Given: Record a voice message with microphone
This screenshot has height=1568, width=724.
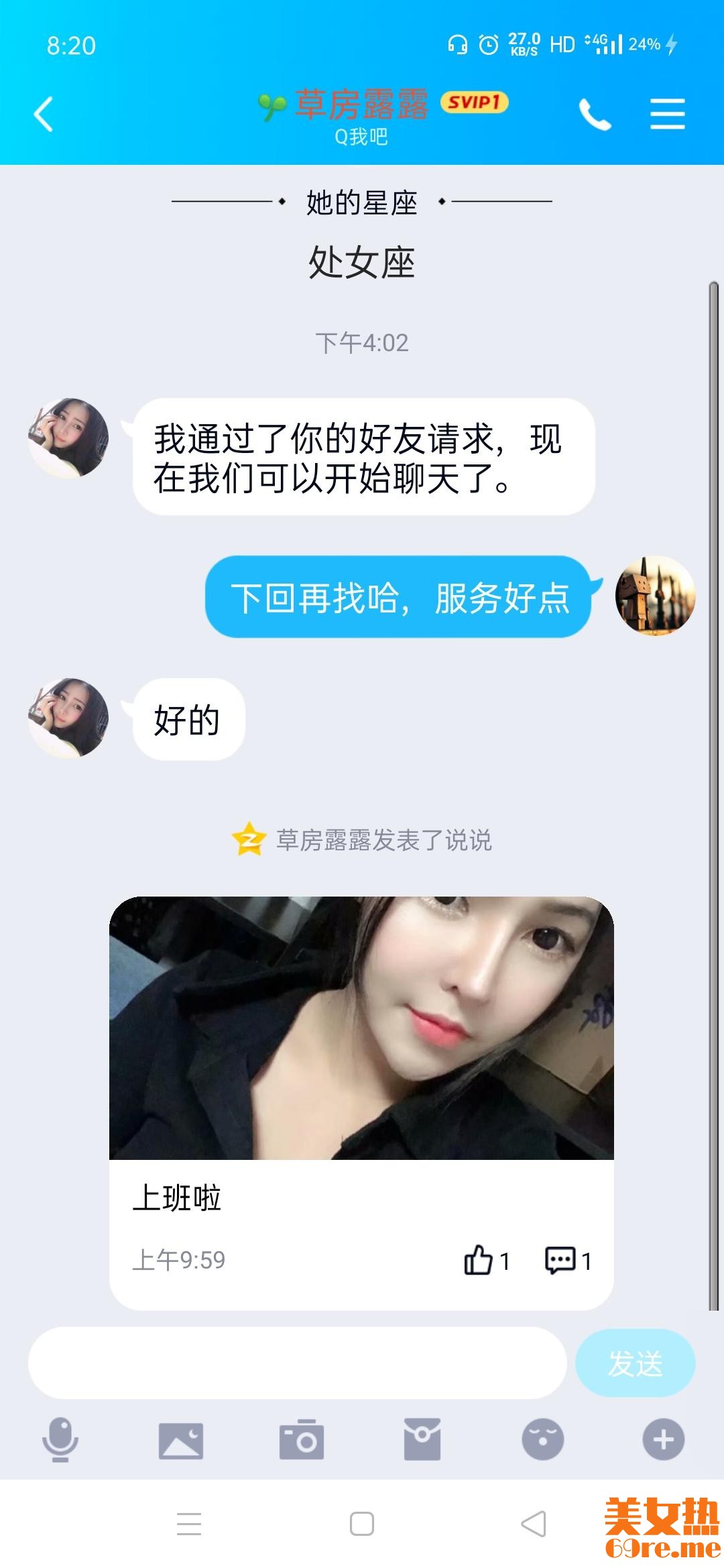Looking at the screenshot, I should 60,1439.
